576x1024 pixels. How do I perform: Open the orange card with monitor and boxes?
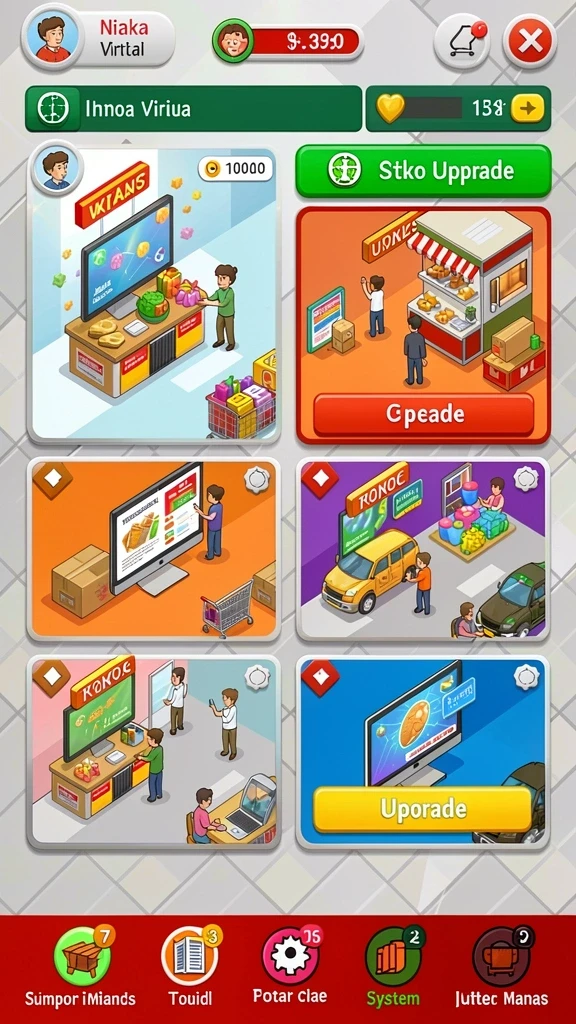coord(153,549)
